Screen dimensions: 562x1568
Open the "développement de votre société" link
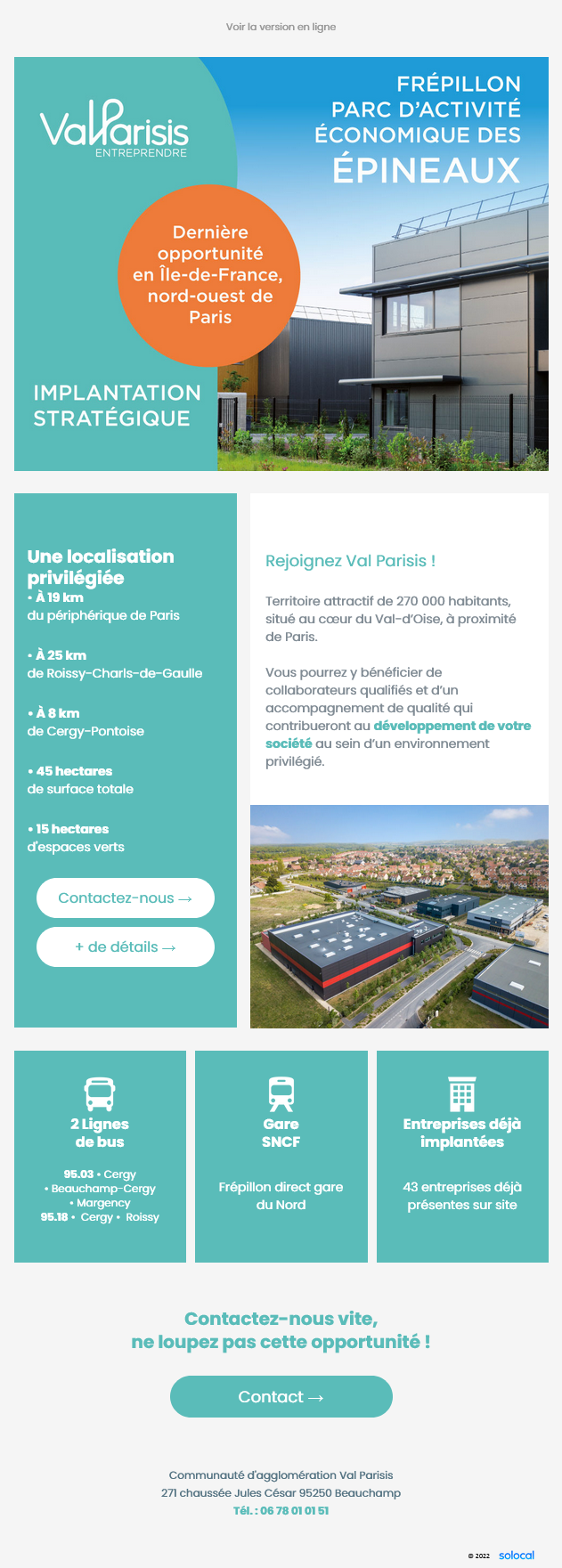452,726
